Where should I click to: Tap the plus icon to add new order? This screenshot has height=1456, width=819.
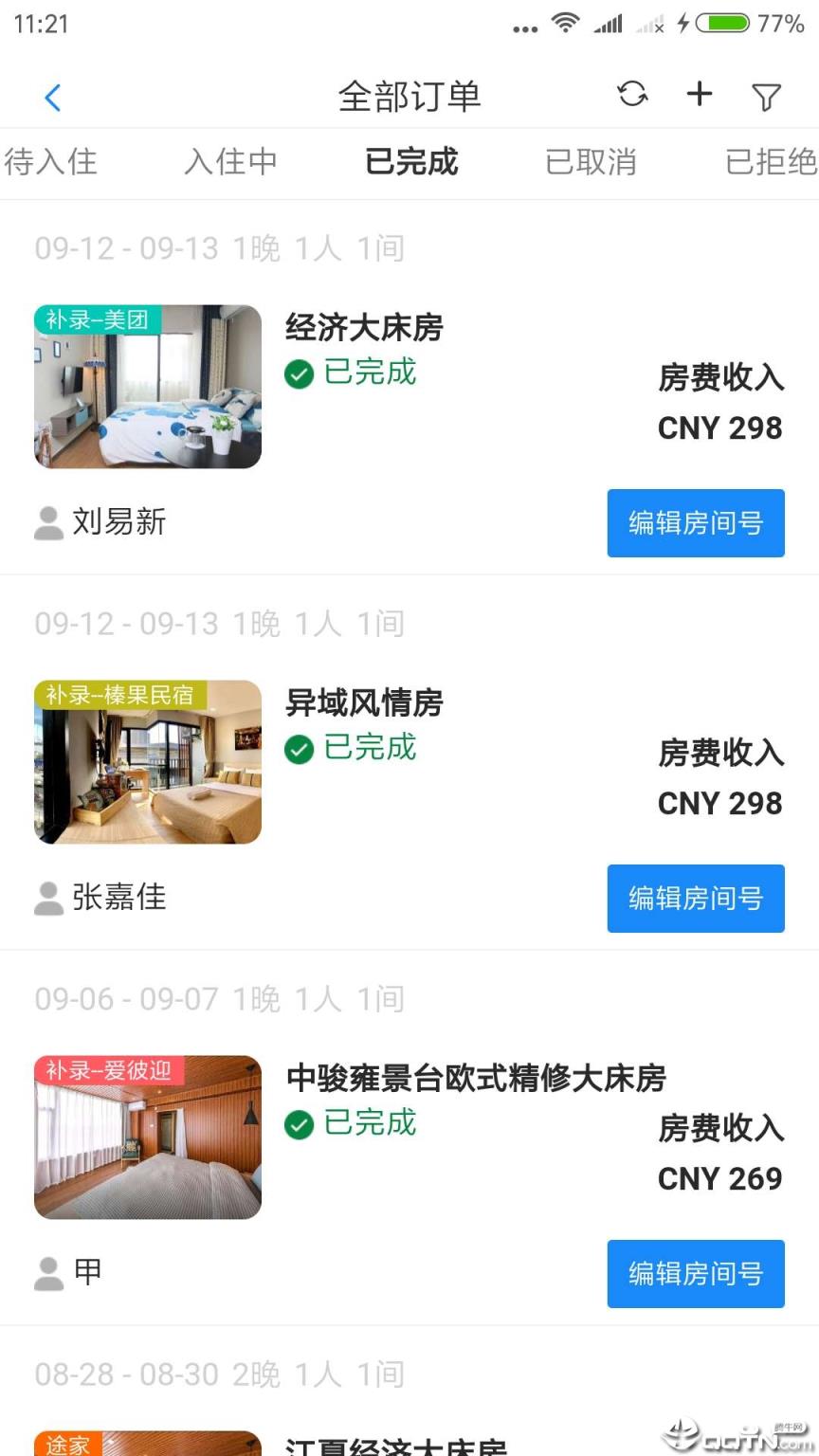699,95
